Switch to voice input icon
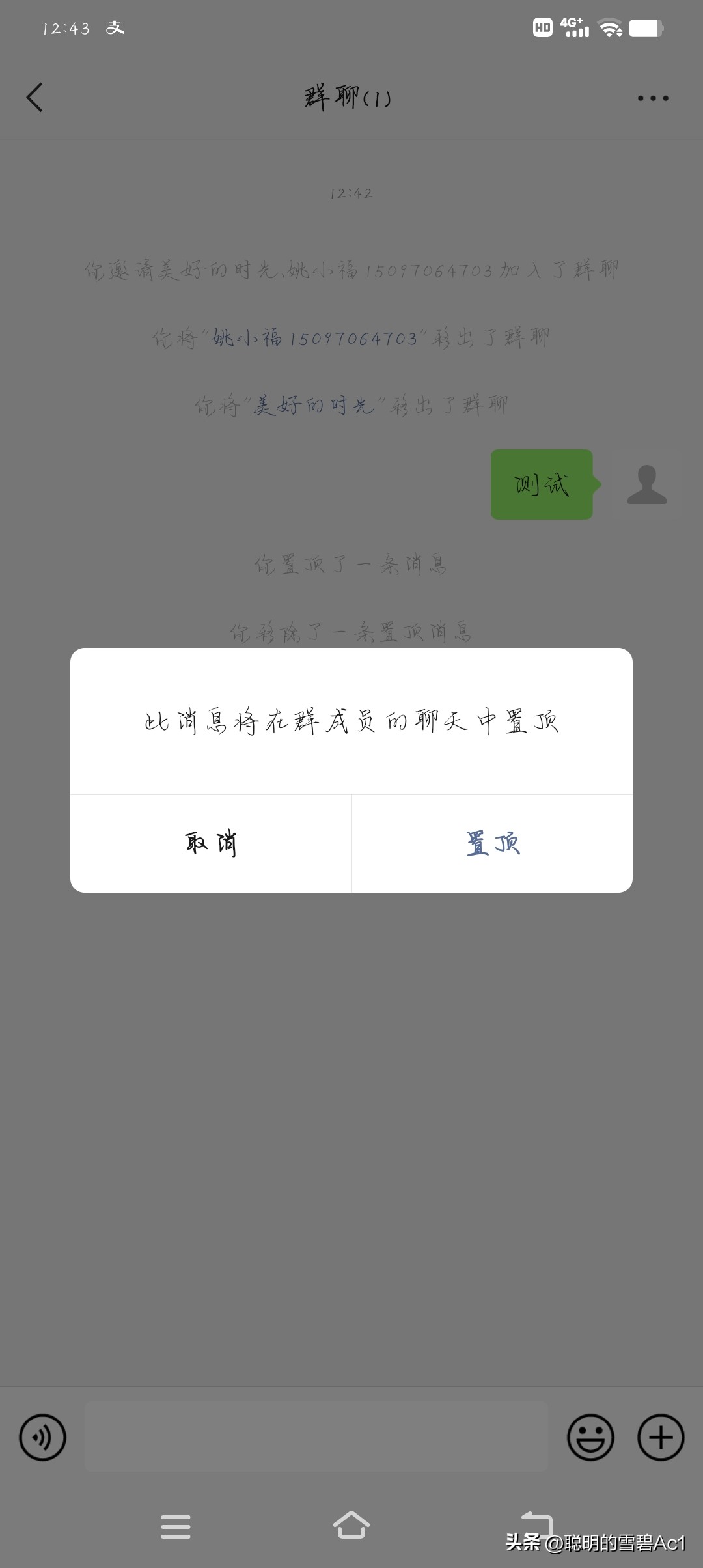Viewport: 703px width, 1568px height. [42, 1437]
